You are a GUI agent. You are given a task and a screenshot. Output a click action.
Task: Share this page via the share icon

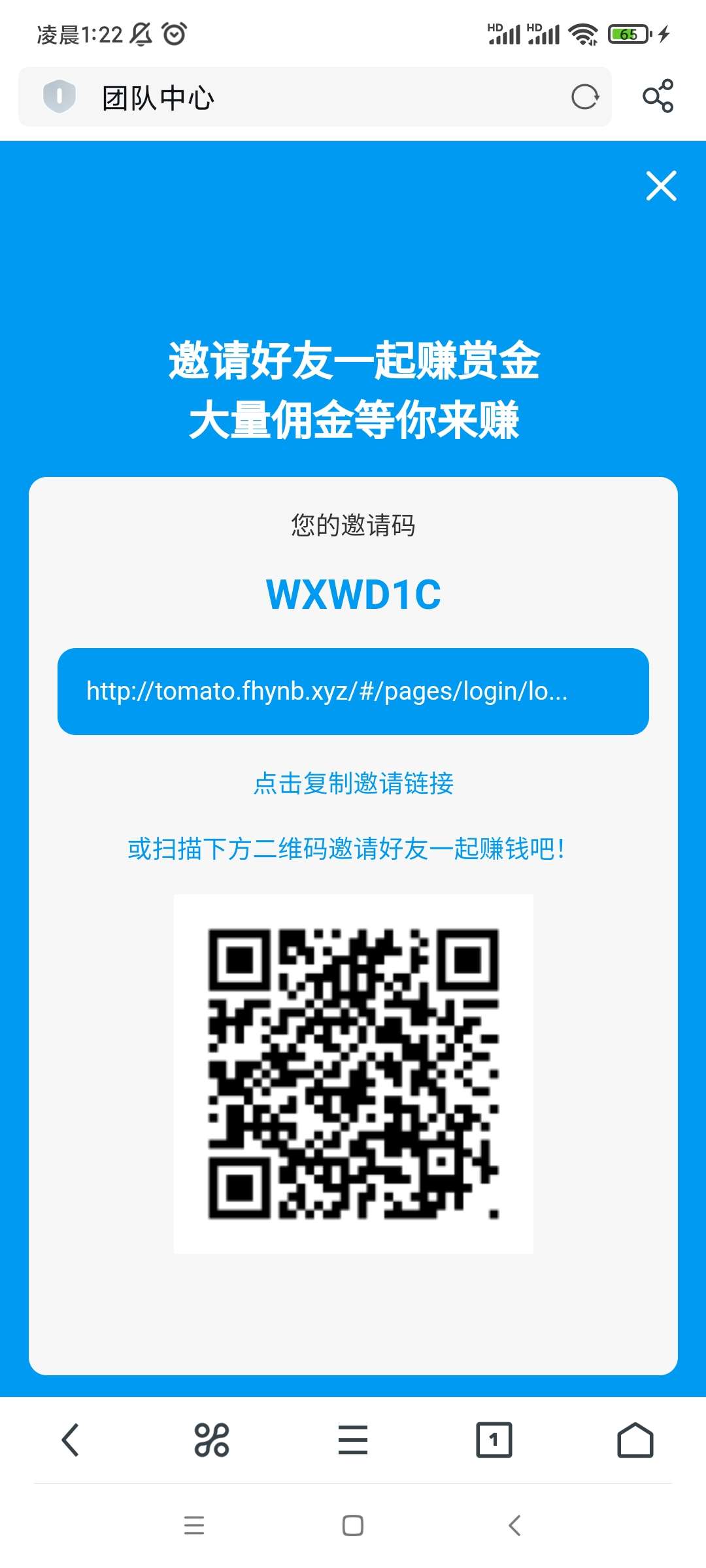click(658, 96)
